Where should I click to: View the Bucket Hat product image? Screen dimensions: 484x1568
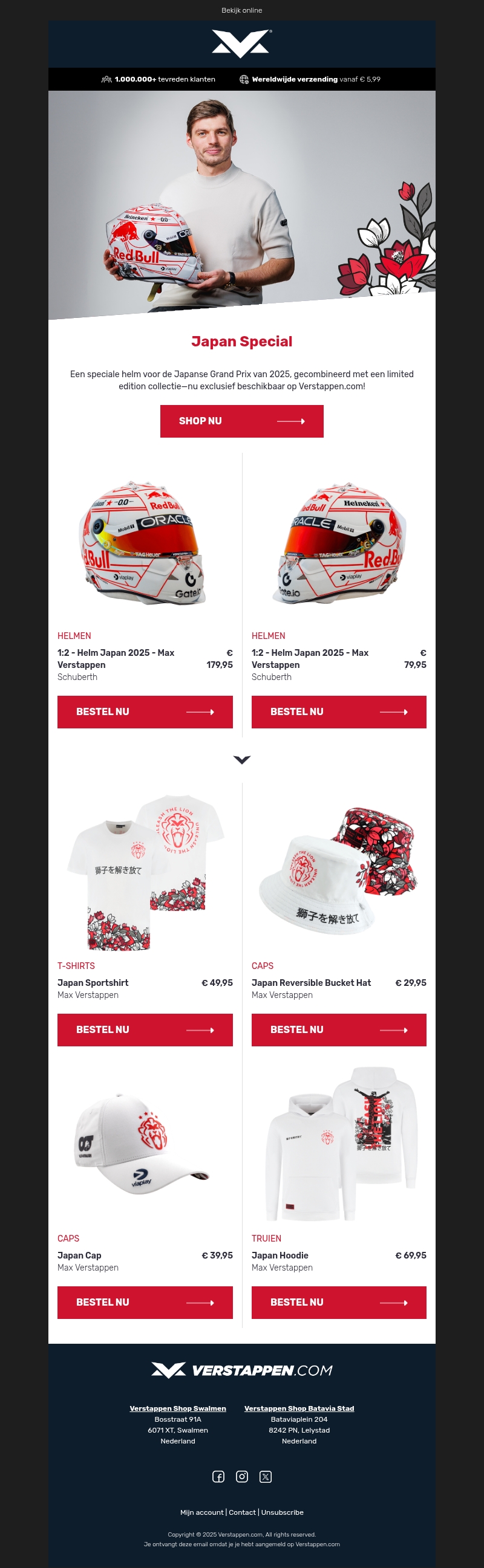point(338,870)
